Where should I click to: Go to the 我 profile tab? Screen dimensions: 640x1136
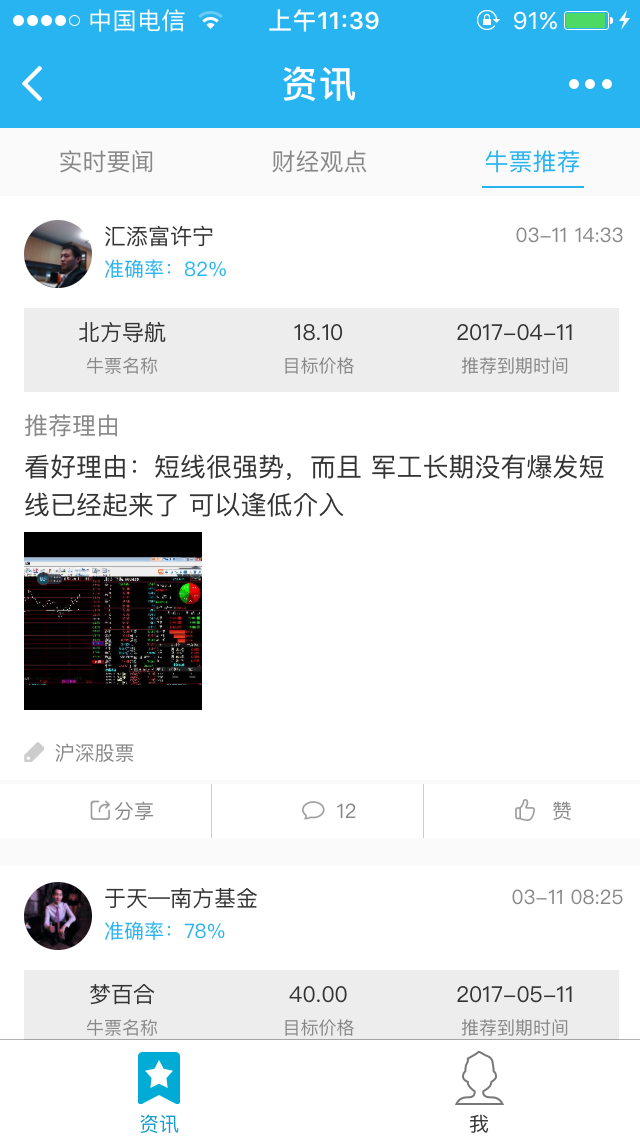479,1092
